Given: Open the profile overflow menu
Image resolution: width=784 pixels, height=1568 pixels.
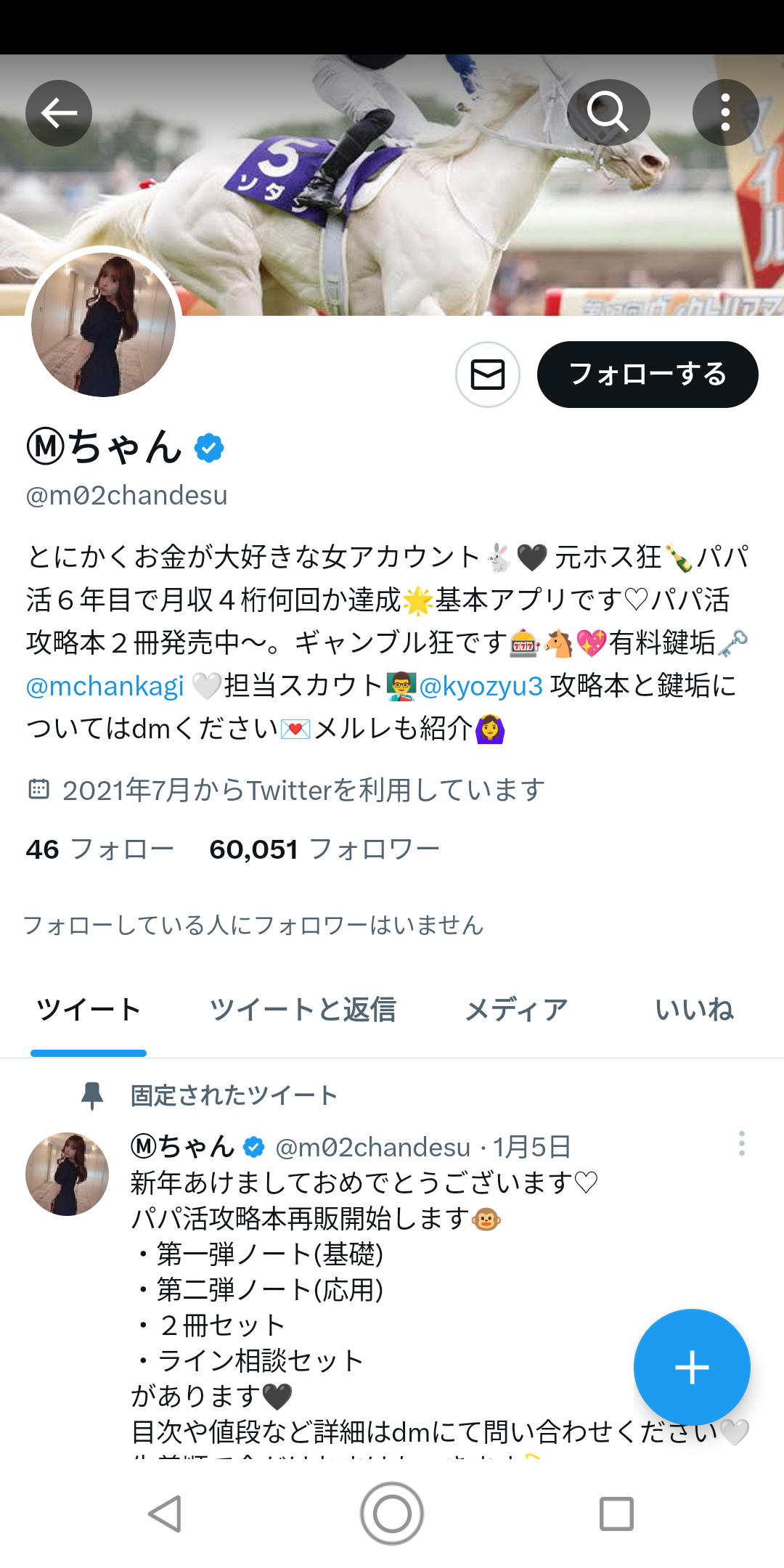Looking at the screenshot, I should (x=725, y=113).
